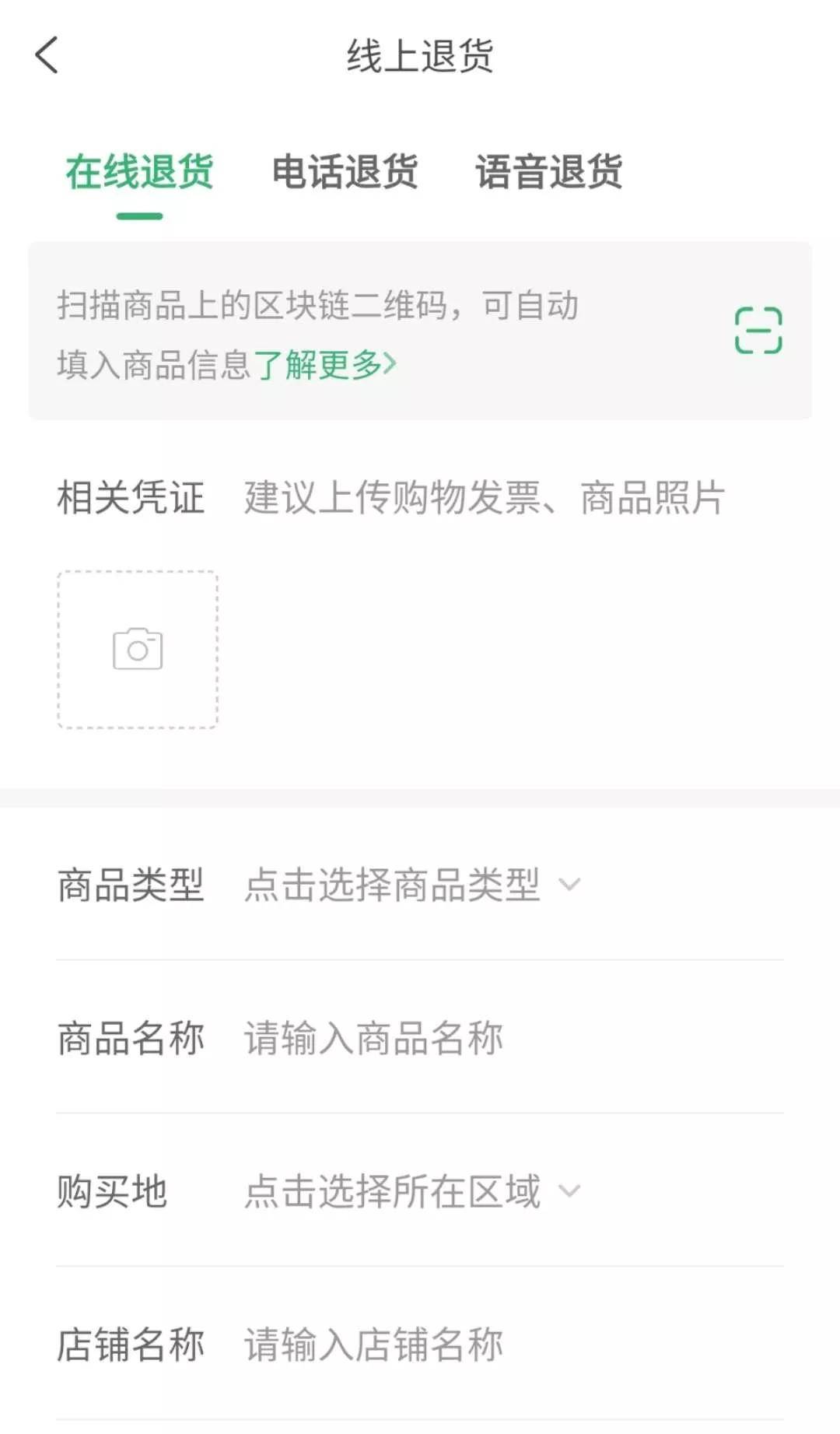840x1434 pixels.
Task: Switch to the 电话退货 tab
Action: 345,172
